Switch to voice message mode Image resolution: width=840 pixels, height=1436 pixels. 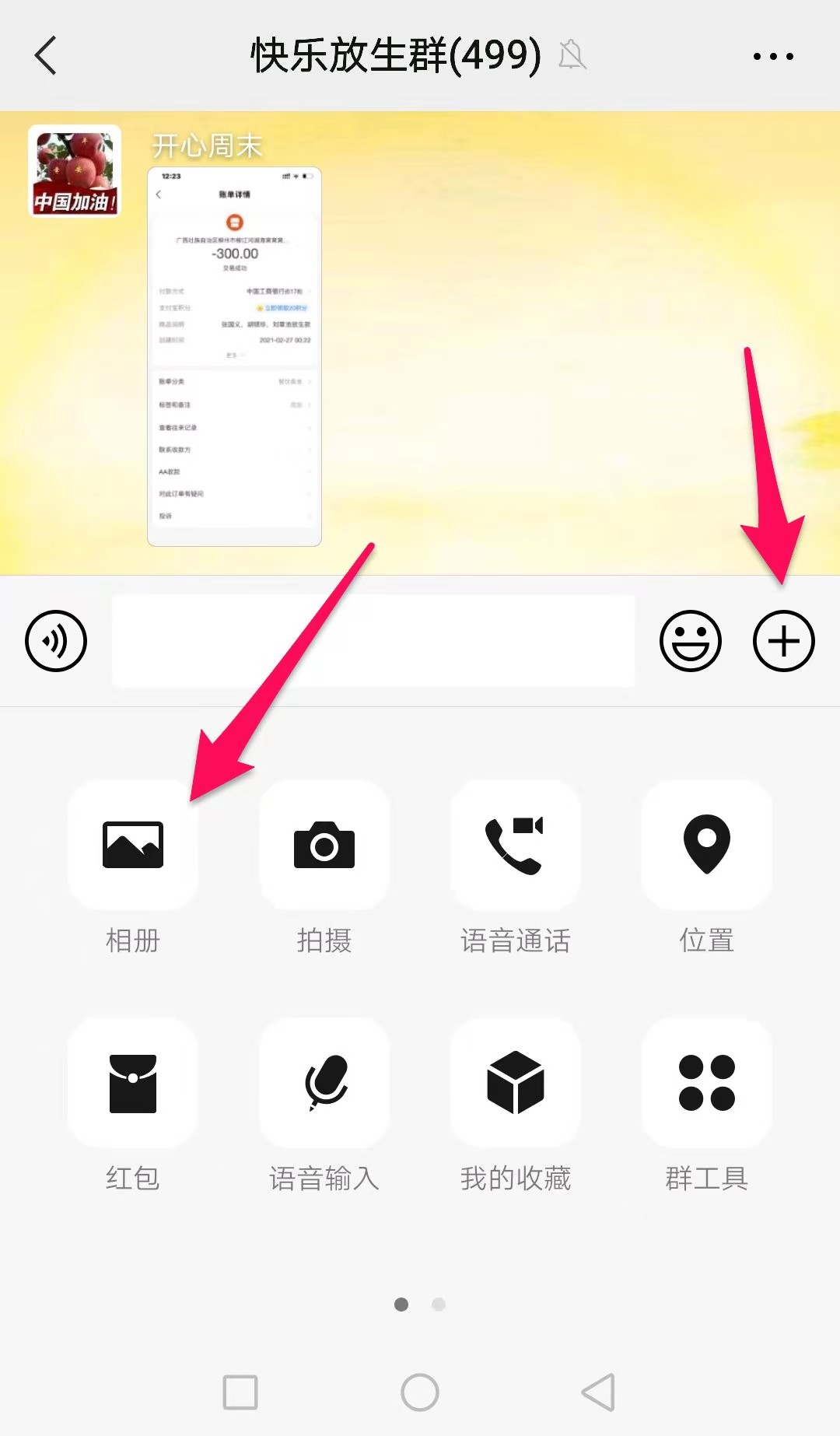pyautogui.click(x=56, y=641)
